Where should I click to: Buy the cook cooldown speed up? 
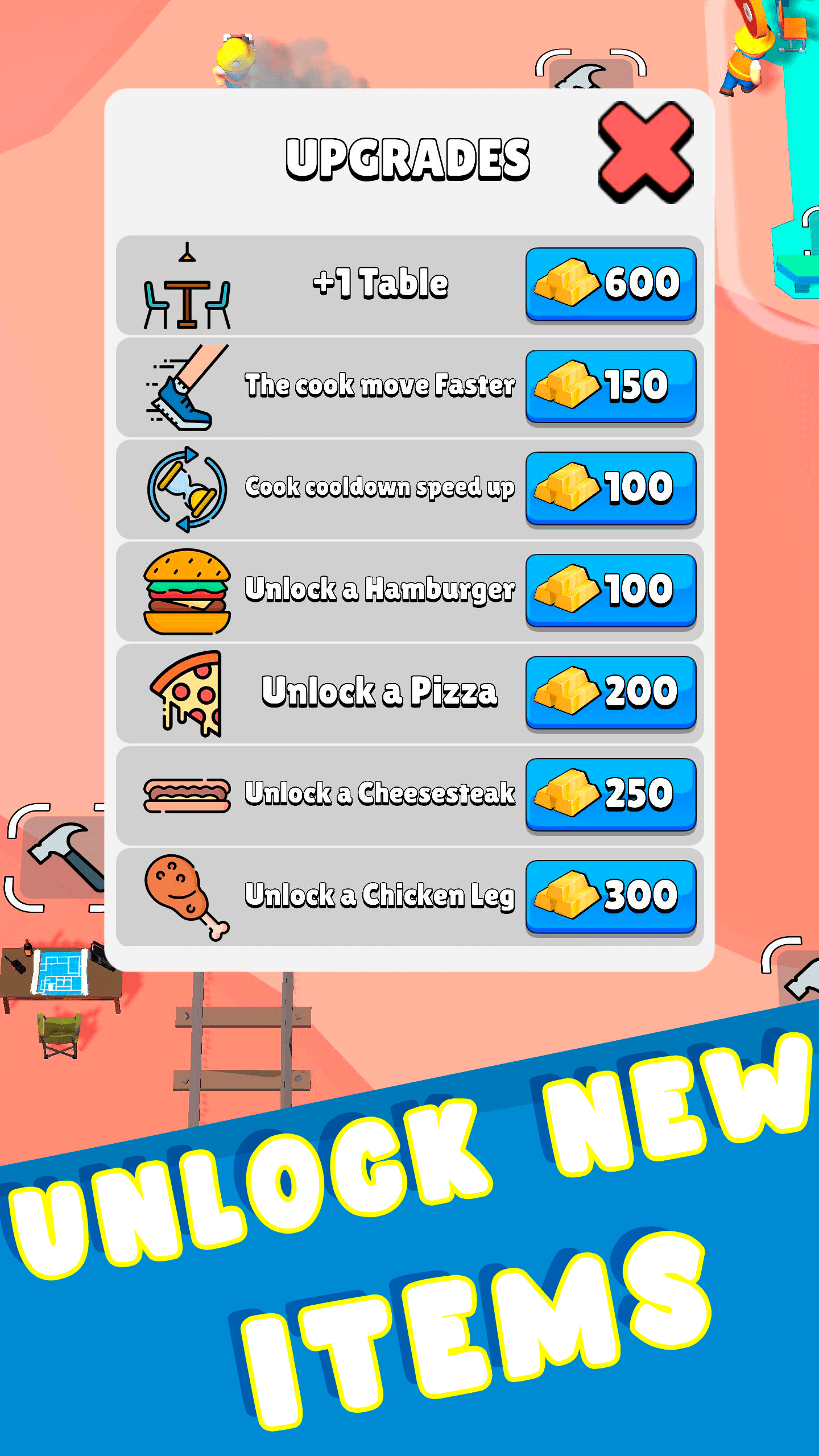(611, 488)
